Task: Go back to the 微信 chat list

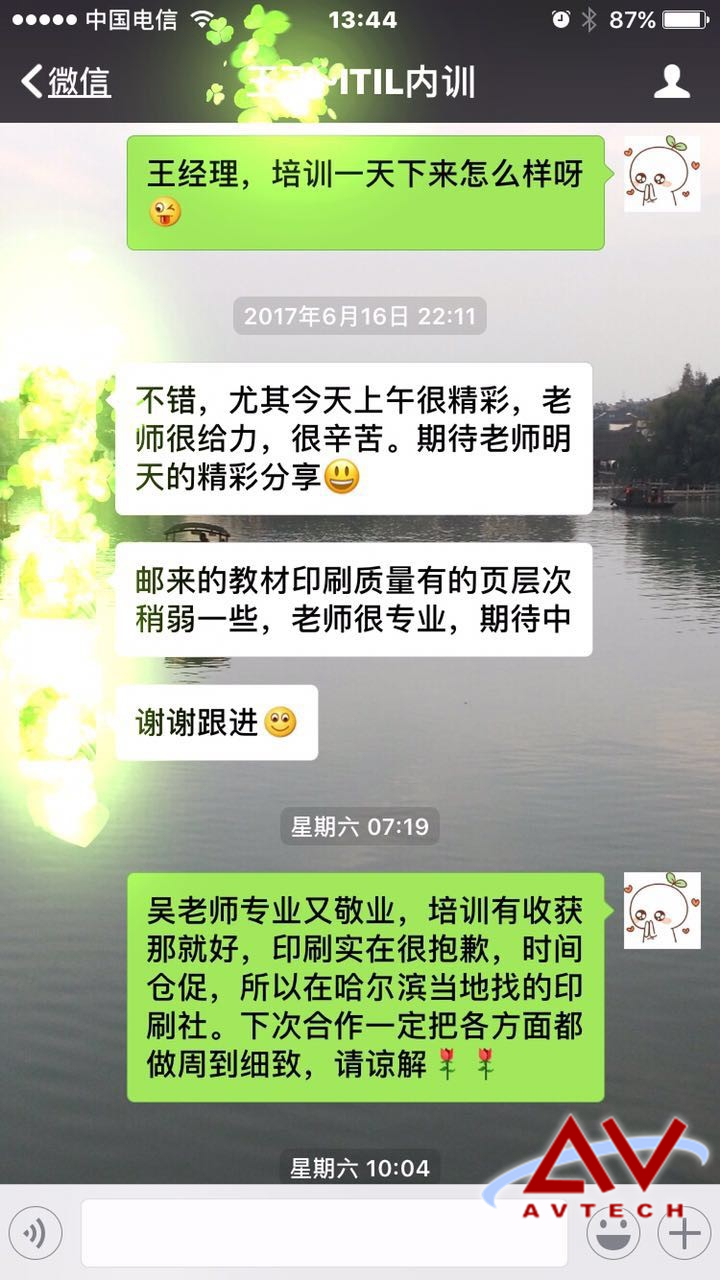Action: [x=66, y=82]
